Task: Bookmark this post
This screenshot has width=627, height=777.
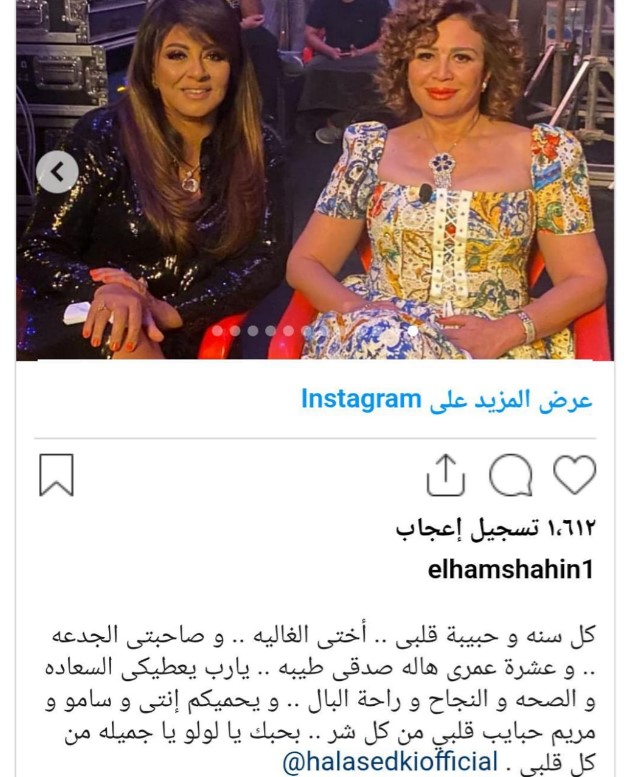Action: coord(57,476)
